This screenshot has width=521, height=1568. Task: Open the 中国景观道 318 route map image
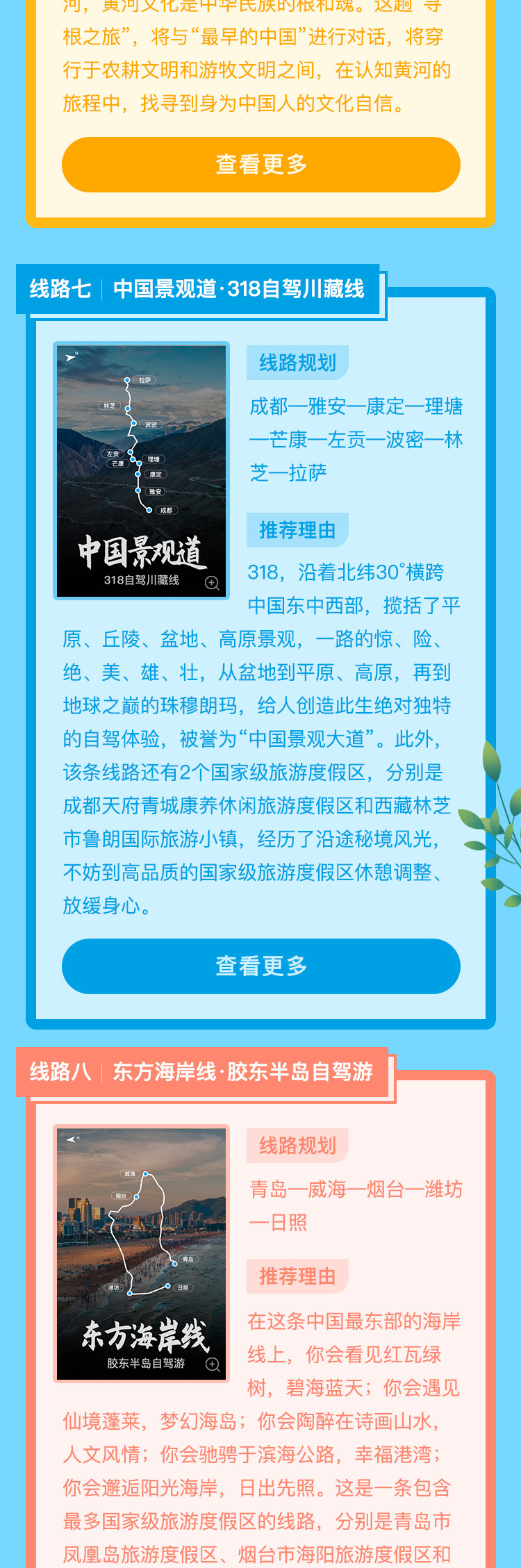coord(142,471)
